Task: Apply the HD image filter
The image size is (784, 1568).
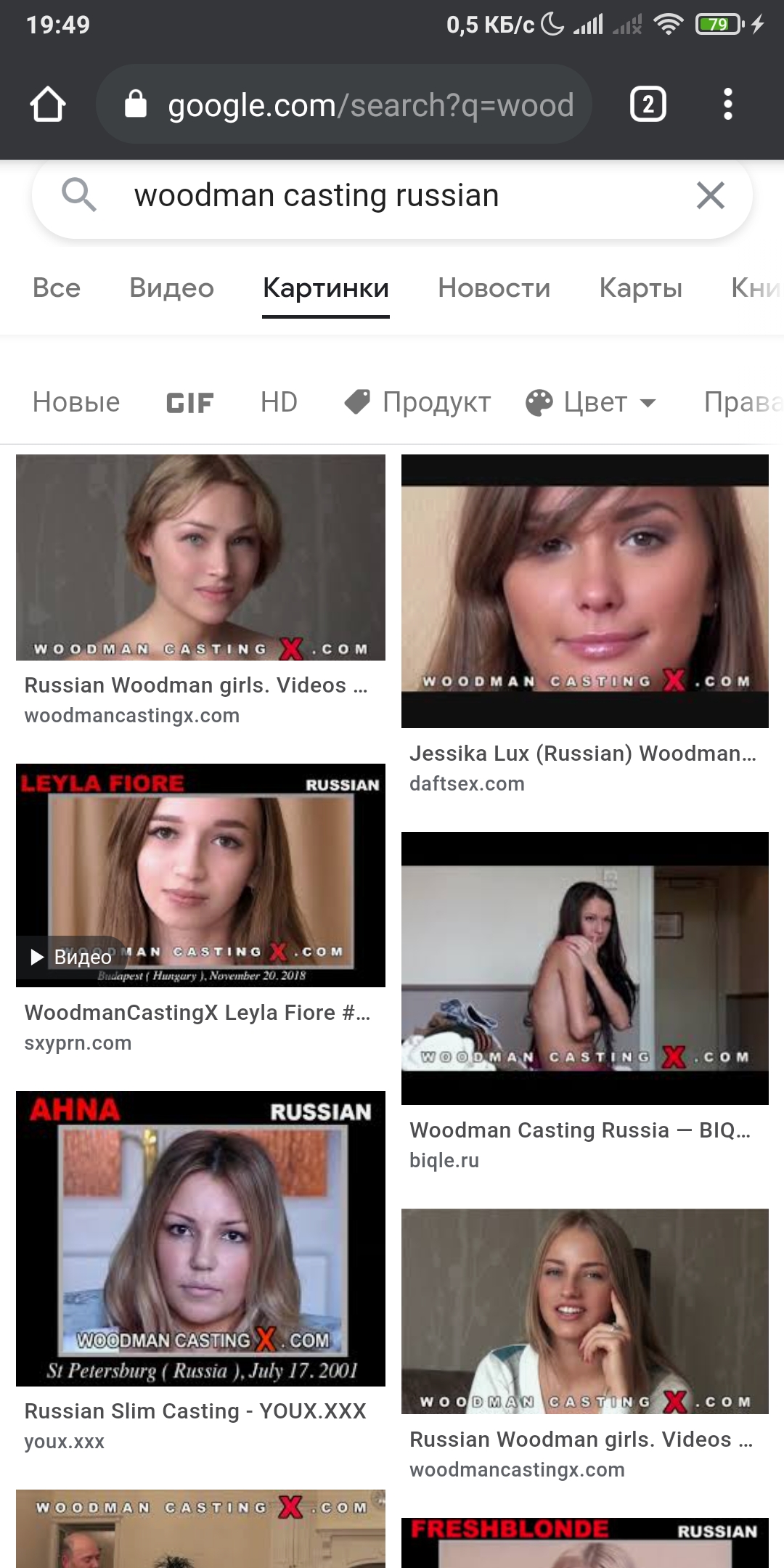Action: (x=279, y=402)
